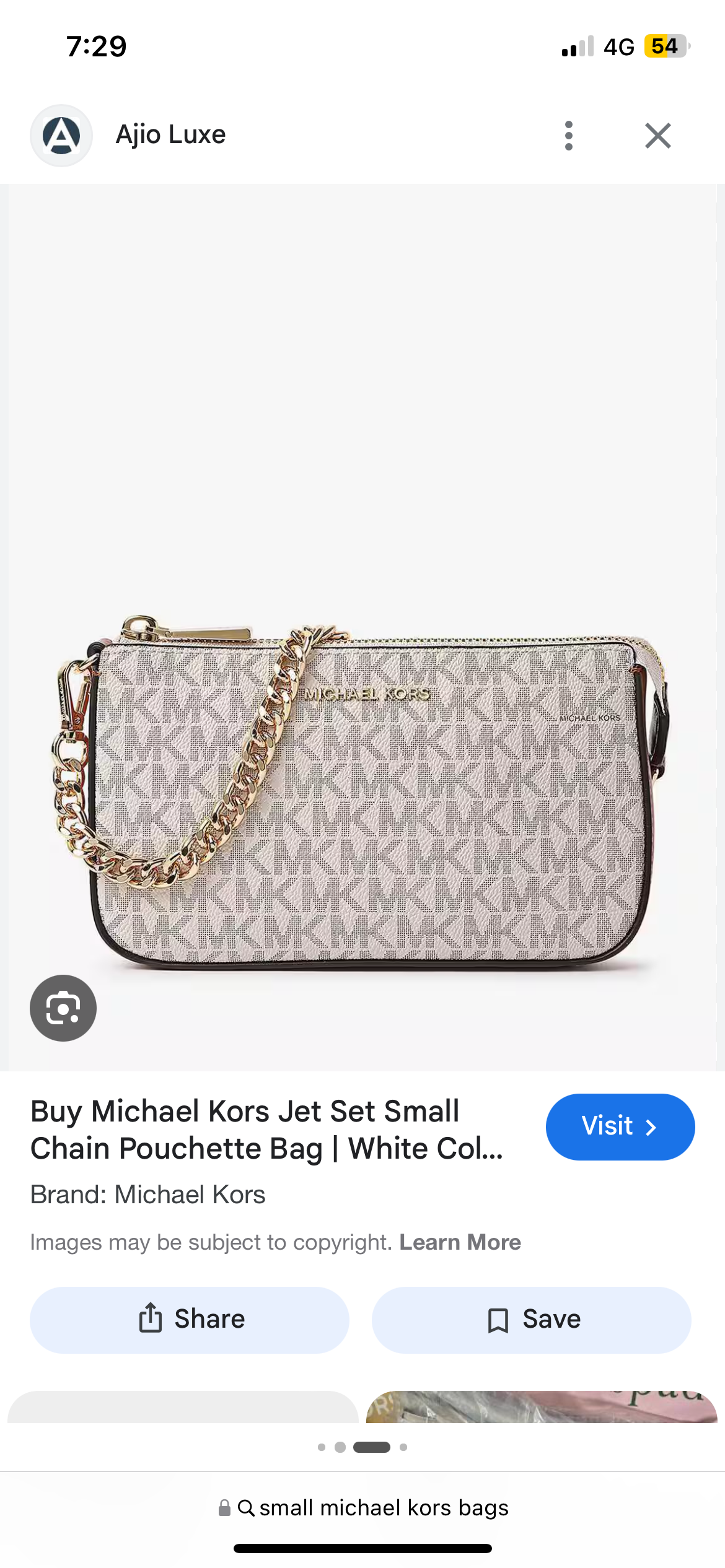The width and height of the screenshot is (725, 1568).
Task: Close the image viewer
Action: pyautogui.click(x=657, y=136)
